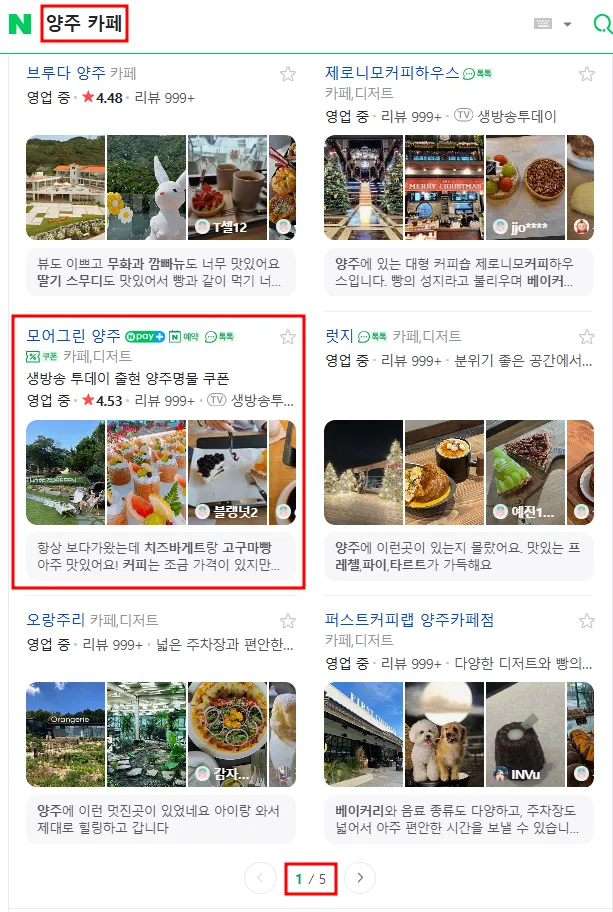Open the keyboard input options dropdown
Screen dimensions: 613x912
[x=555, y=24]
